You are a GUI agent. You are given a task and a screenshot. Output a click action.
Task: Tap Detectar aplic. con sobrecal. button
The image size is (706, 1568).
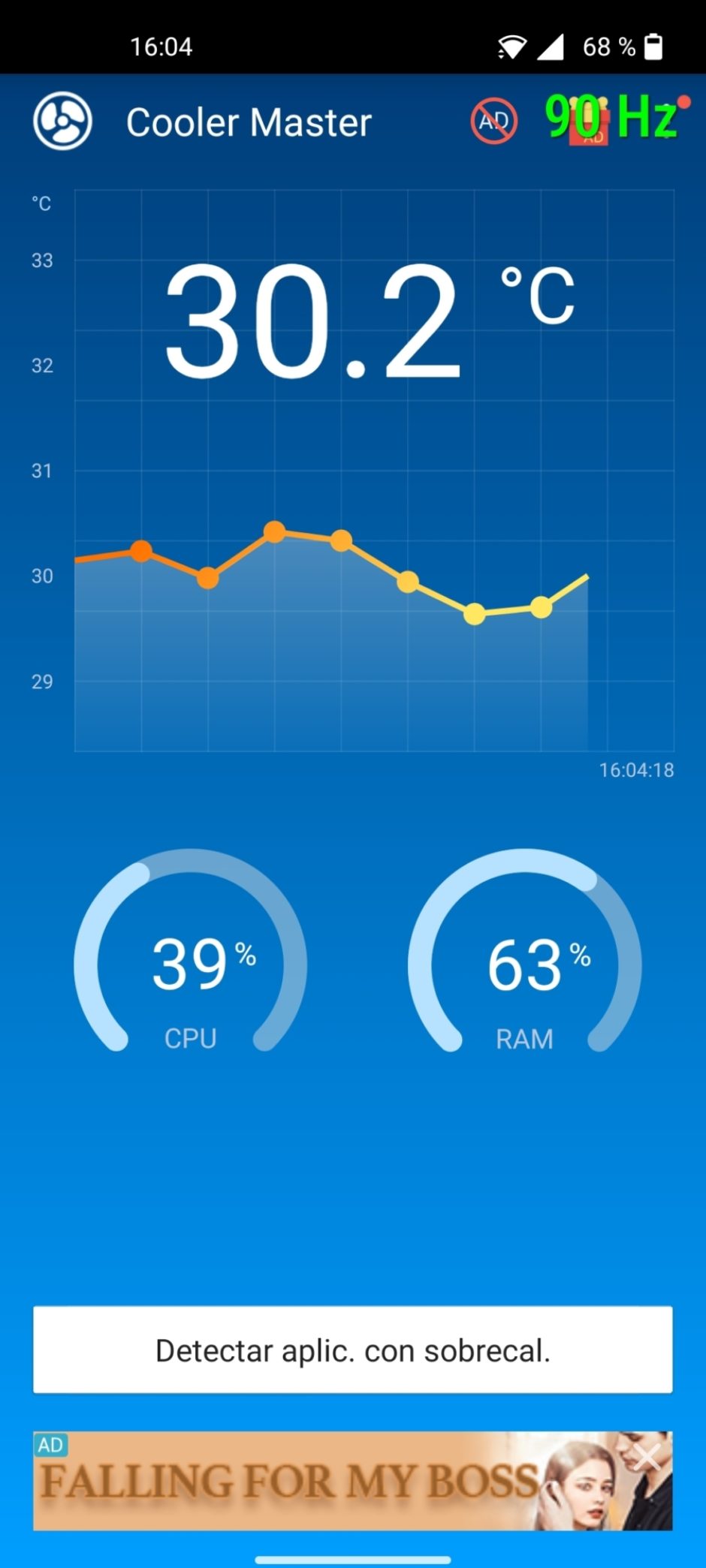pos(352,1350)
